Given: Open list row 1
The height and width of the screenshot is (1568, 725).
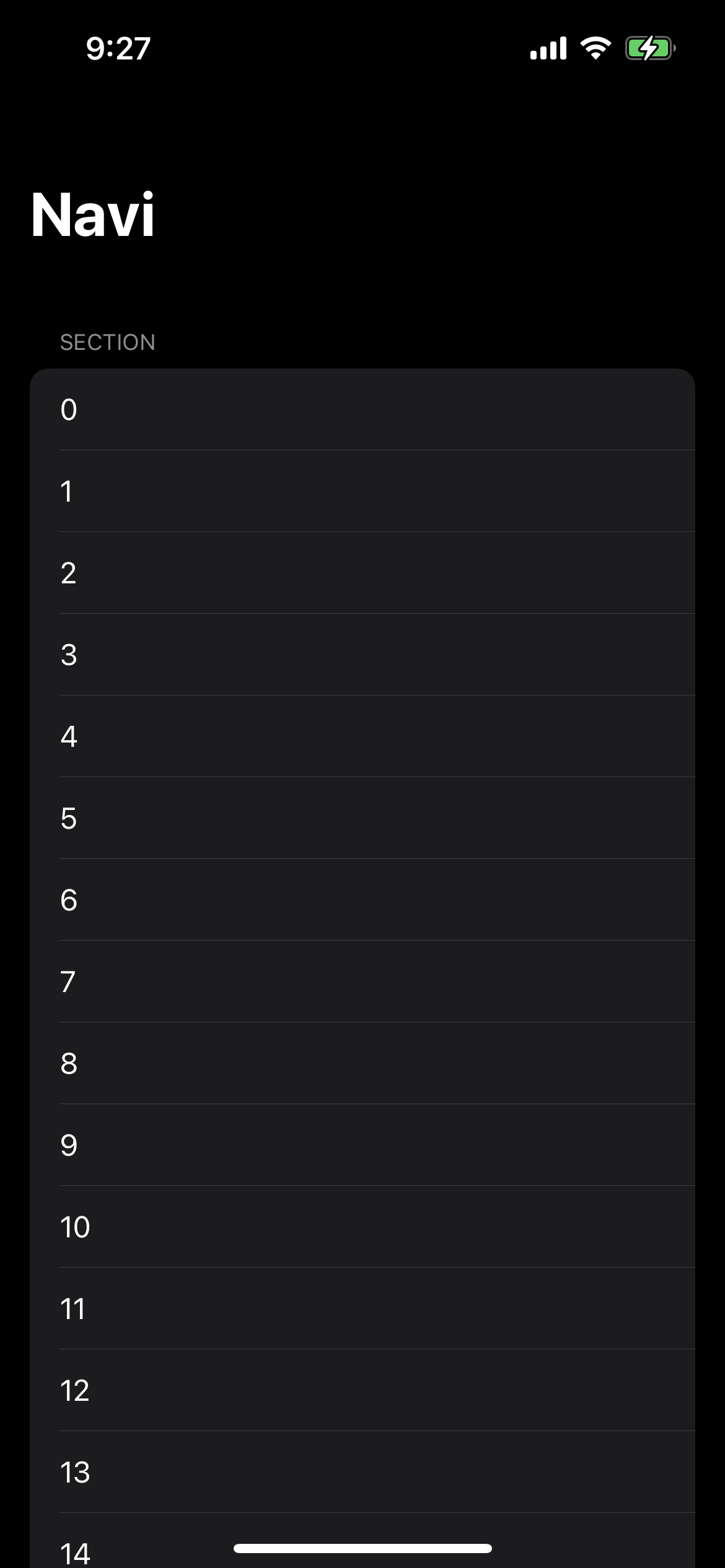Looking at the screenshot, I should [362, 491].
